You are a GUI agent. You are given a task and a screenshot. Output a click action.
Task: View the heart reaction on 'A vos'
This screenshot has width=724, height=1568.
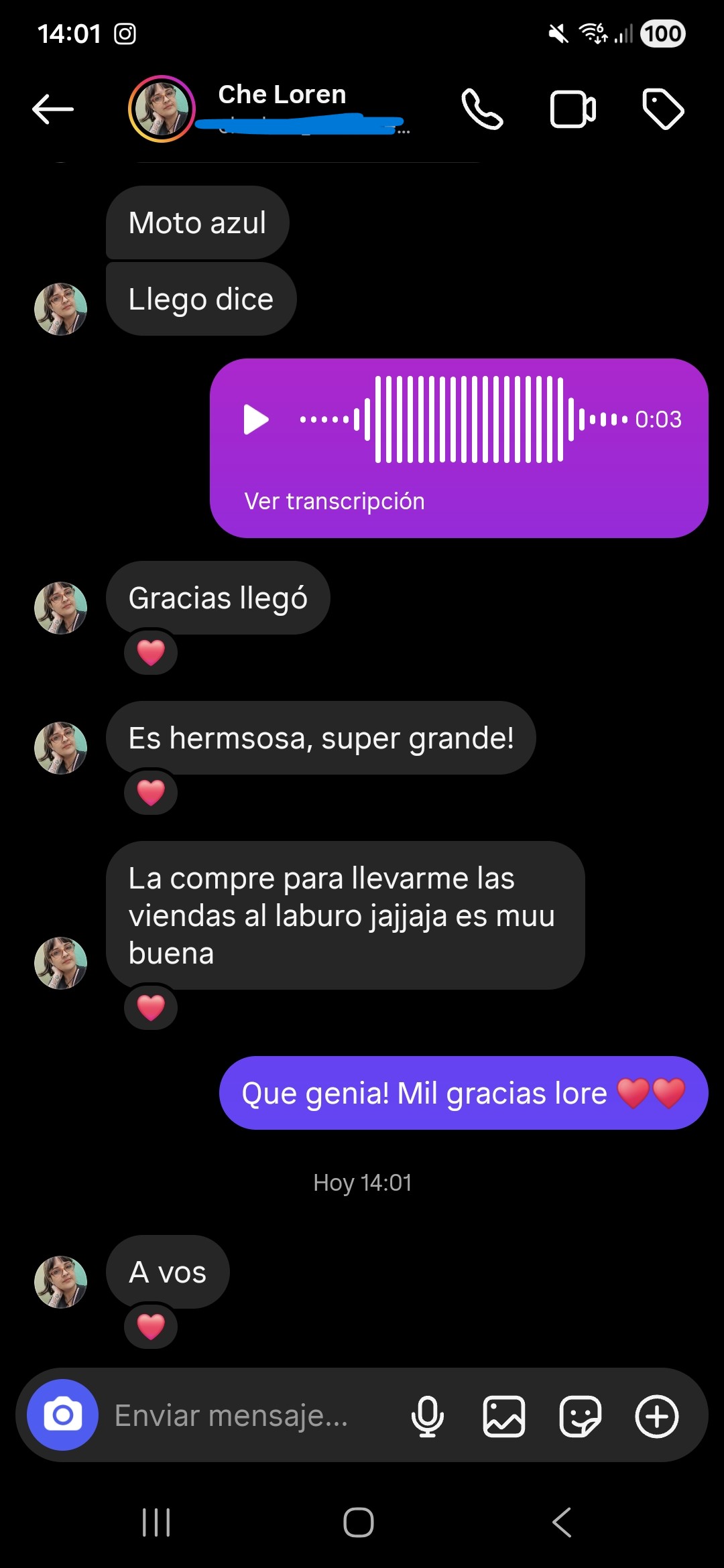(x=151, y=1326)
